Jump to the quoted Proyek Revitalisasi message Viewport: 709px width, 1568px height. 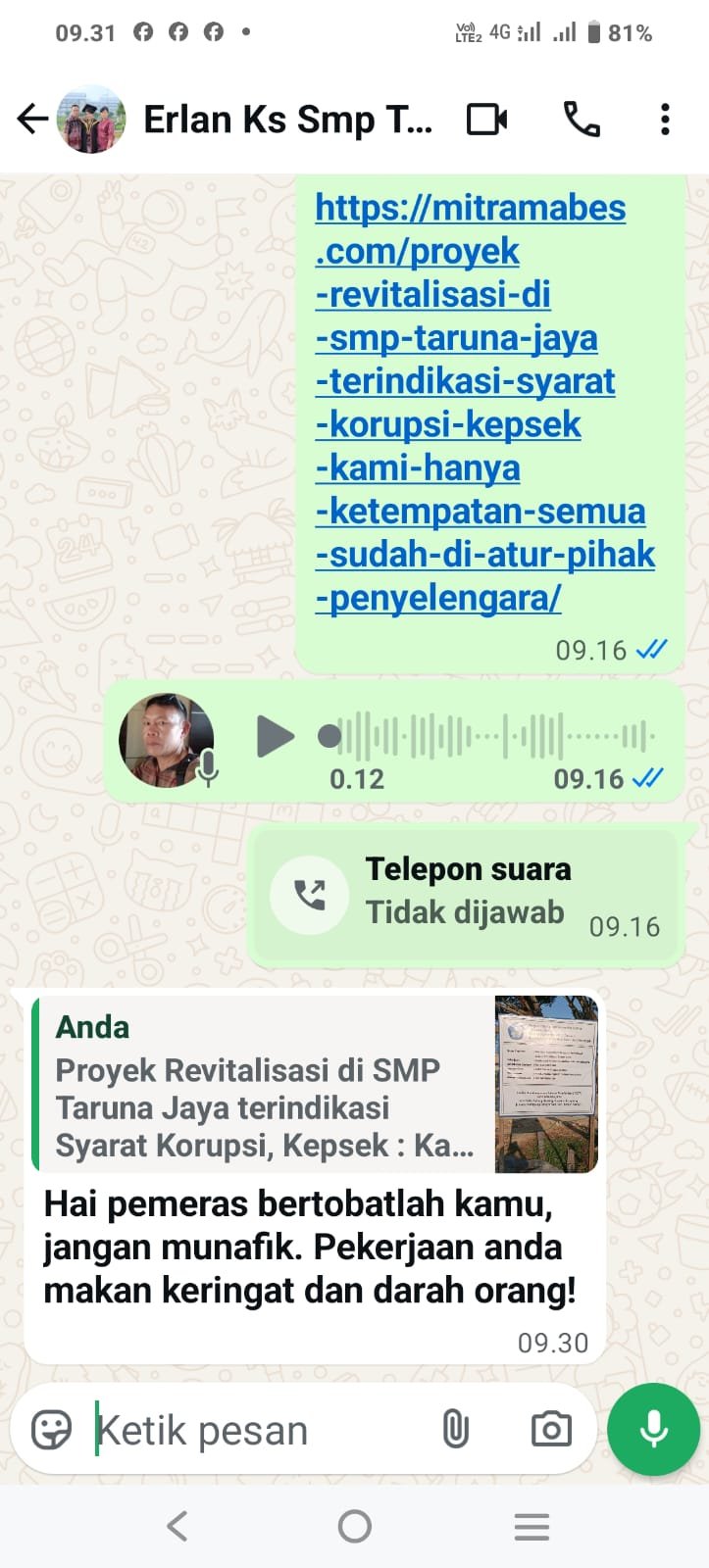[x=314, y=1086]
